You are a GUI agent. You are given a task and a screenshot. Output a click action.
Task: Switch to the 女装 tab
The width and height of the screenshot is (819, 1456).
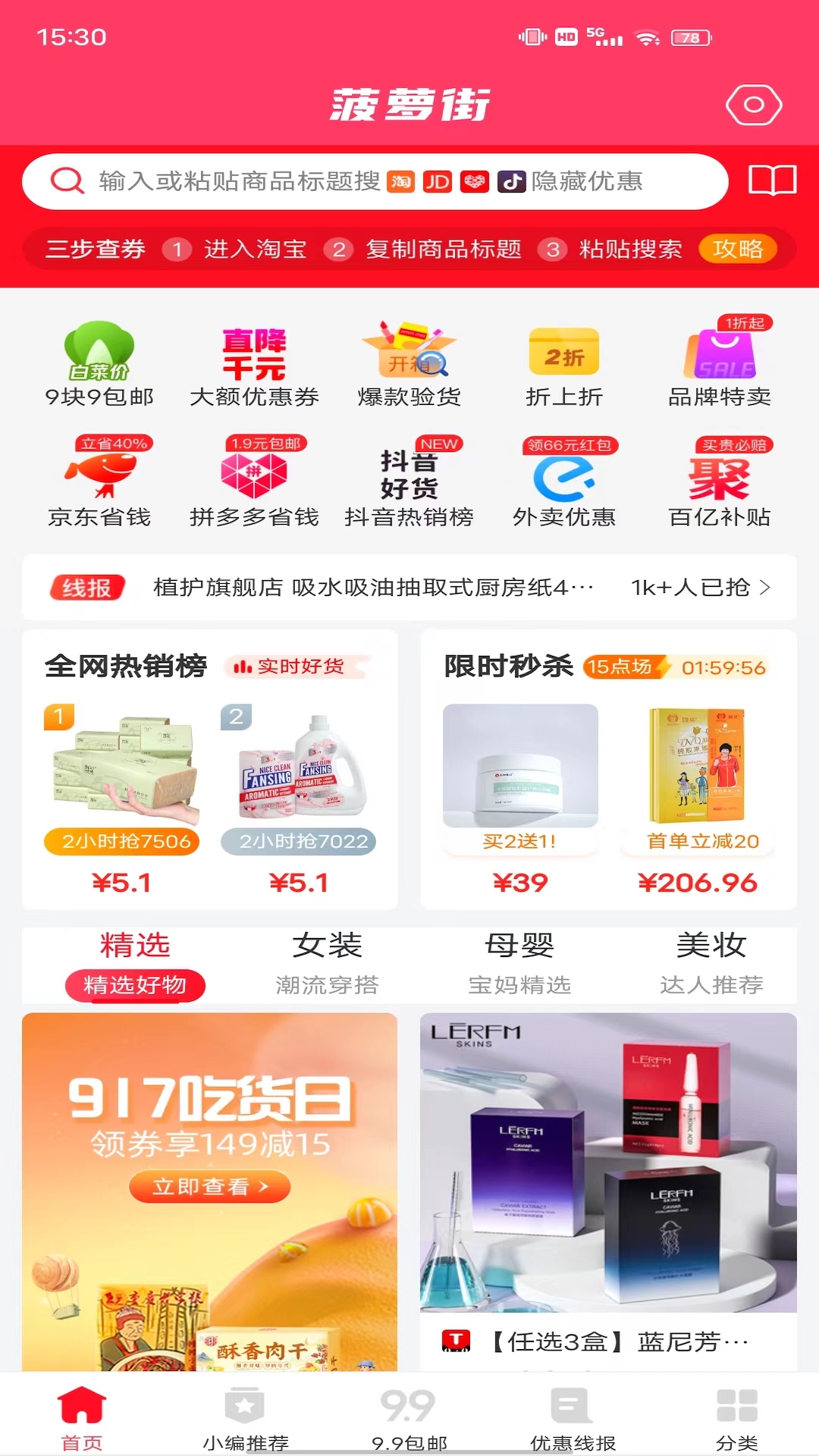click(326, 945)
